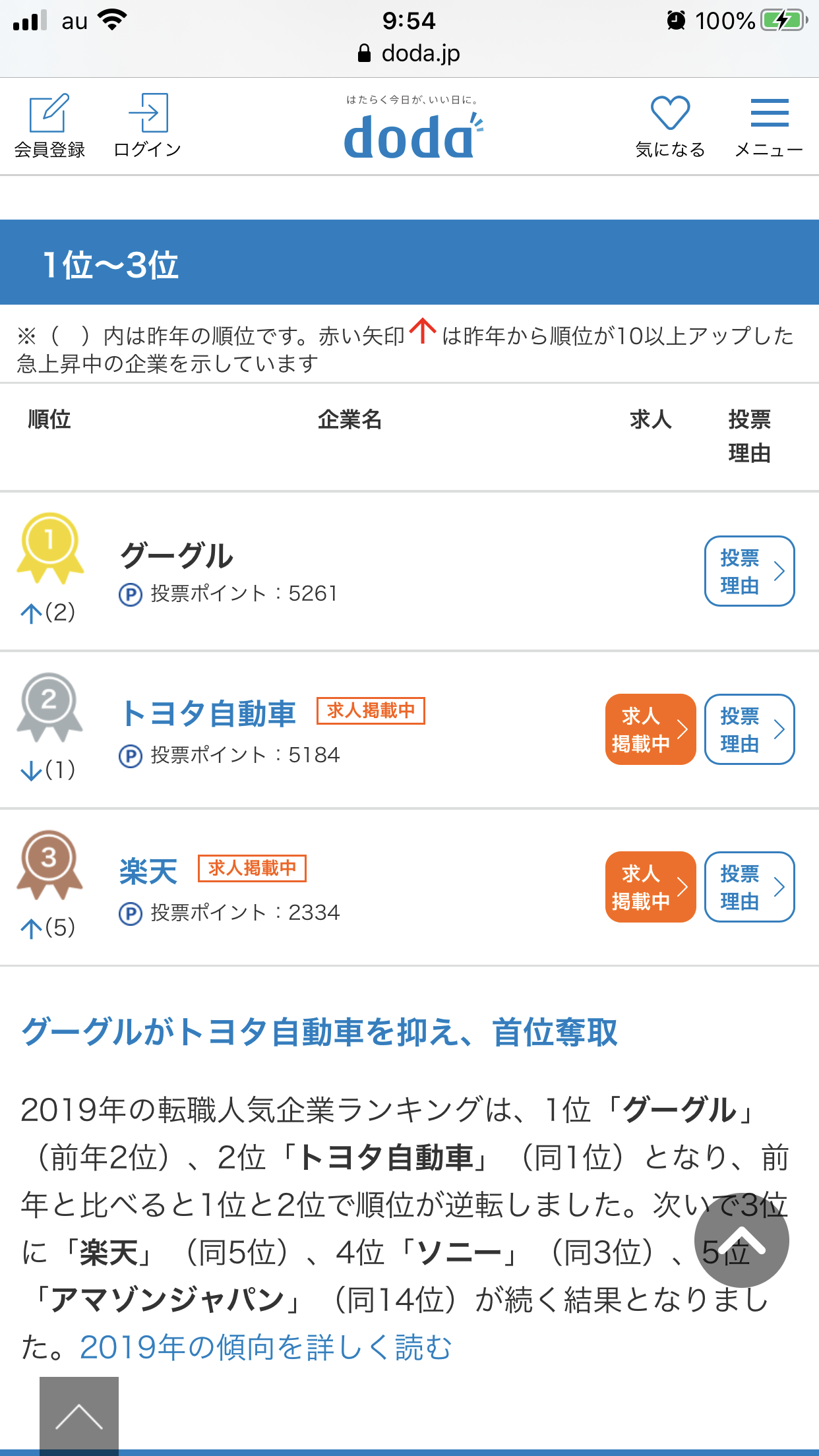This screenshot has height=1456, width=819.
Task: Tap the round back-to-top button
Action: 741,1240
